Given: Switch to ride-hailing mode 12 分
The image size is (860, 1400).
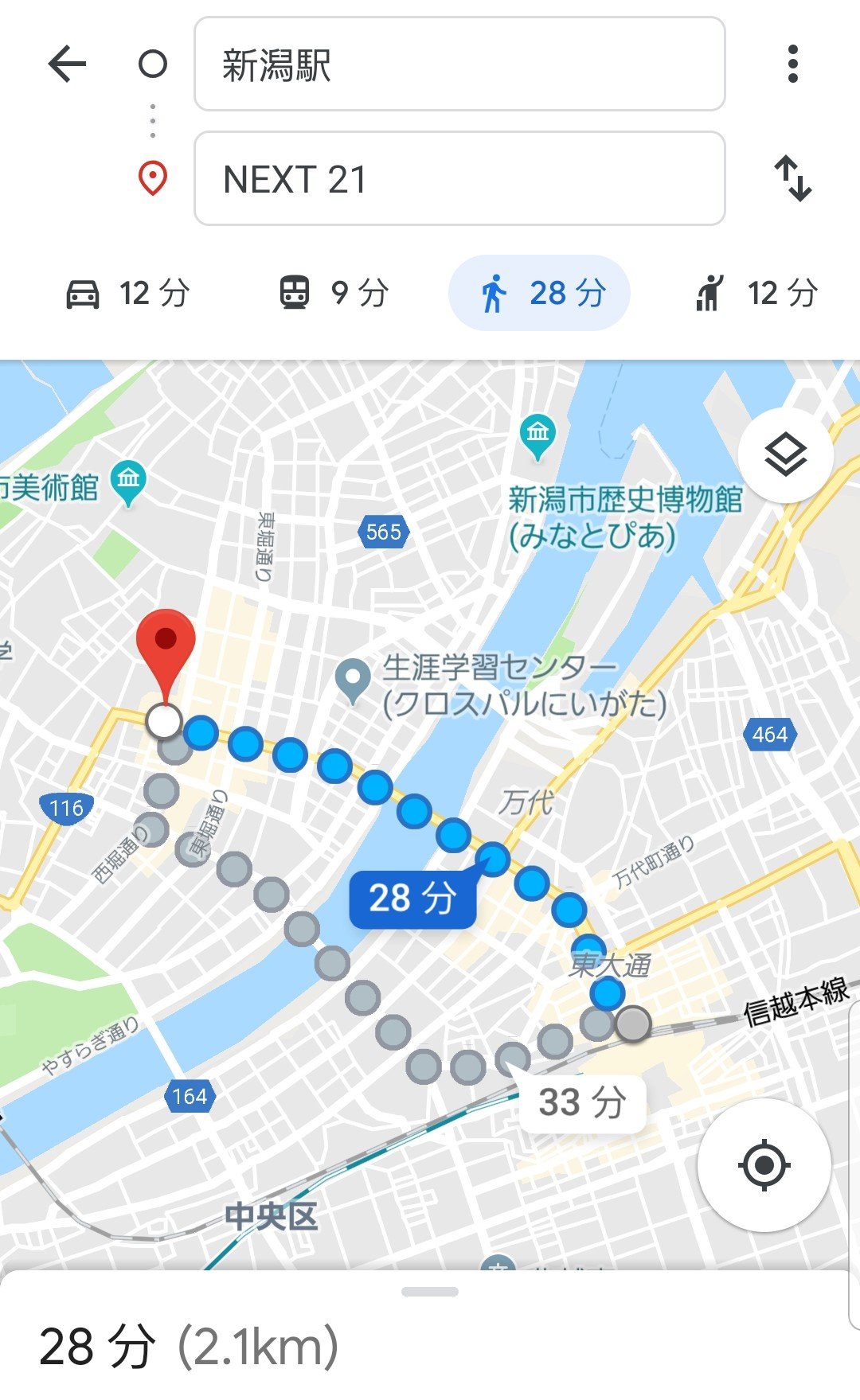Looking at the screenshot, I should click(756, 293).
